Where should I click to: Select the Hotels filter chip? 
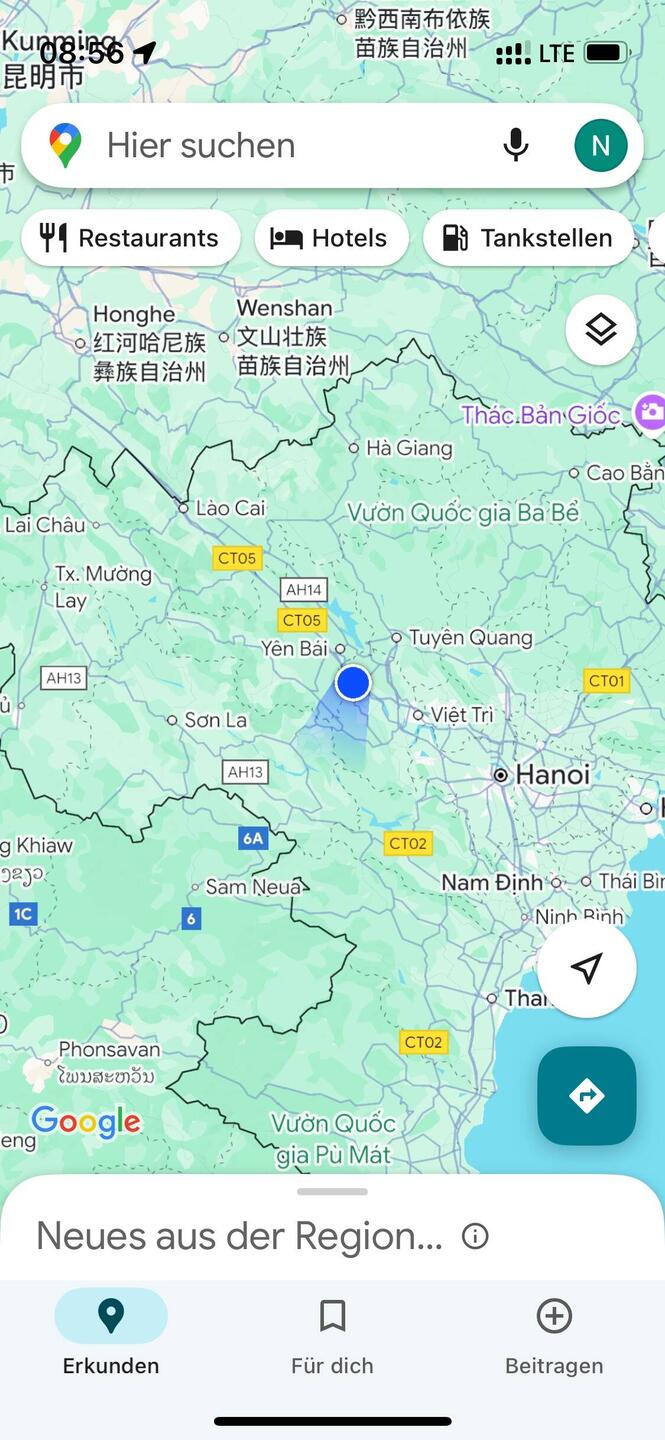(331, 238)
